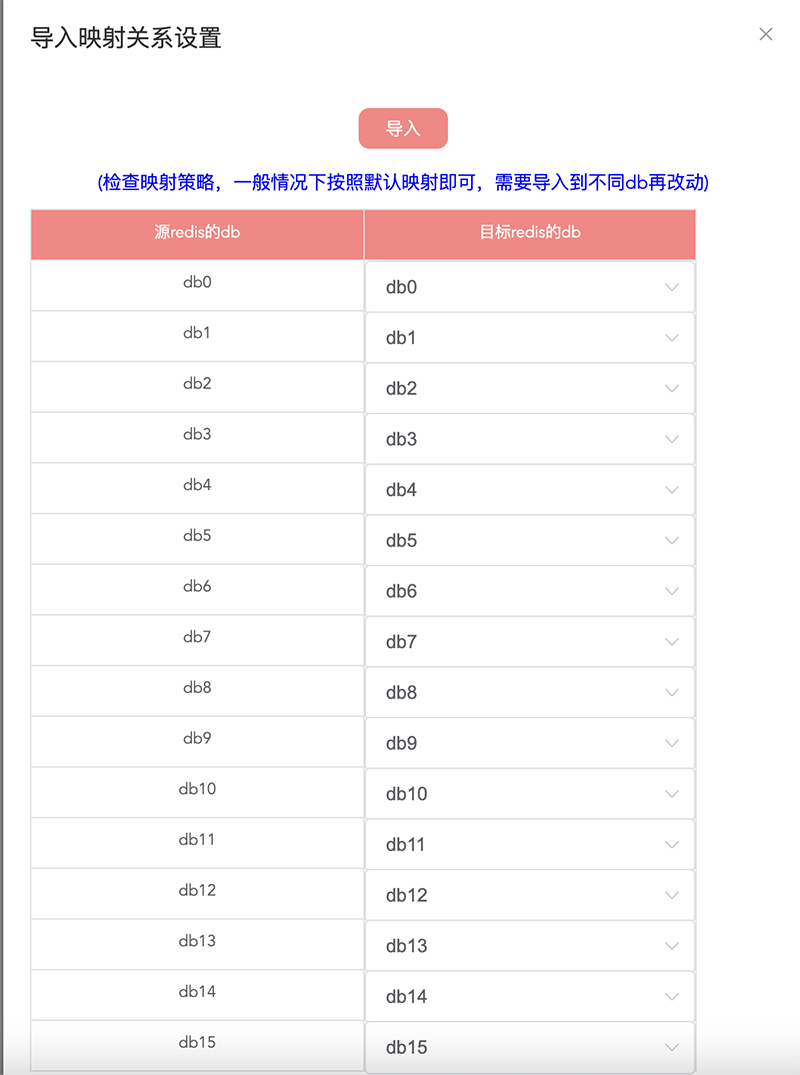Select a new target for db4
Viewport: 800px width, 1075px height.
(x=530, y=490)
